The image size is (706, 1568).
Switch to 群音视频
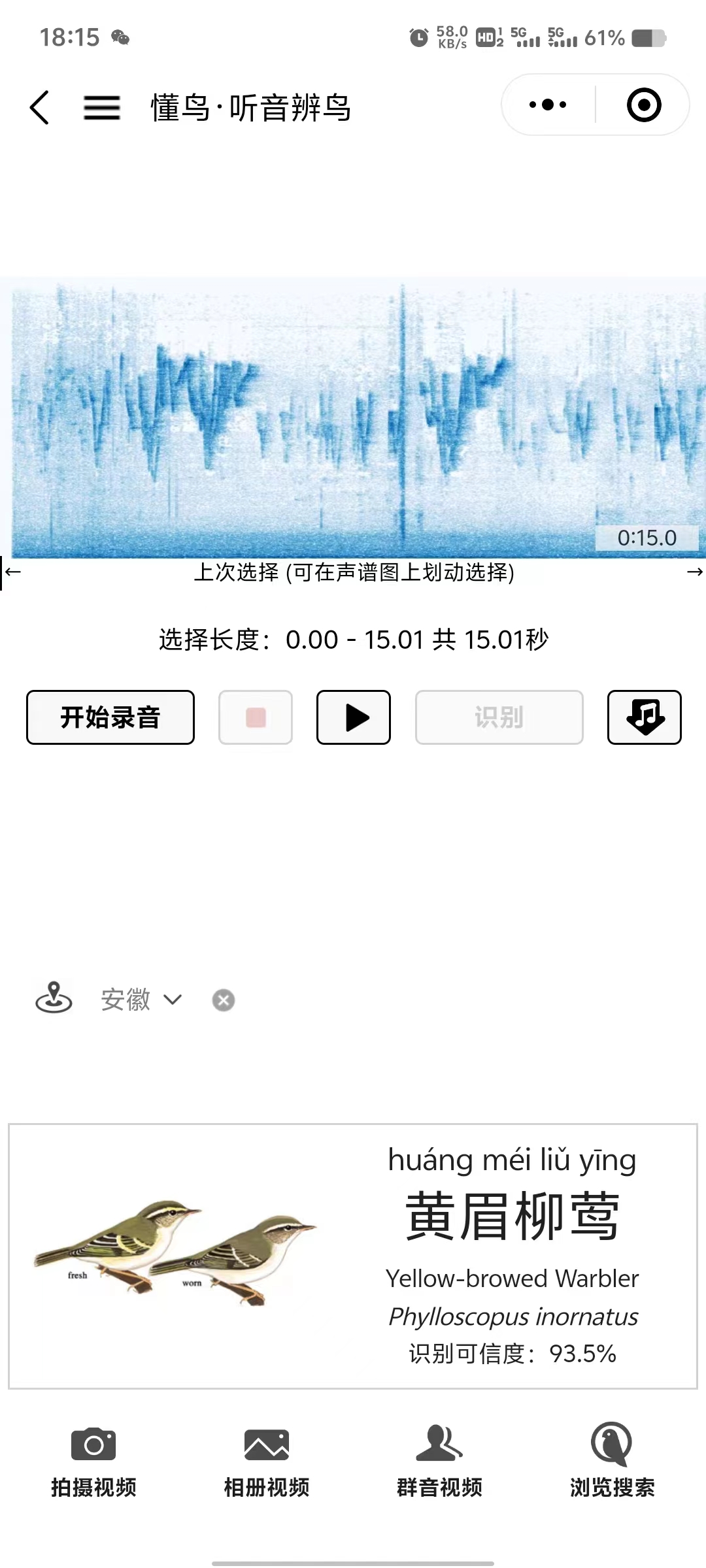coord(439,1461)
